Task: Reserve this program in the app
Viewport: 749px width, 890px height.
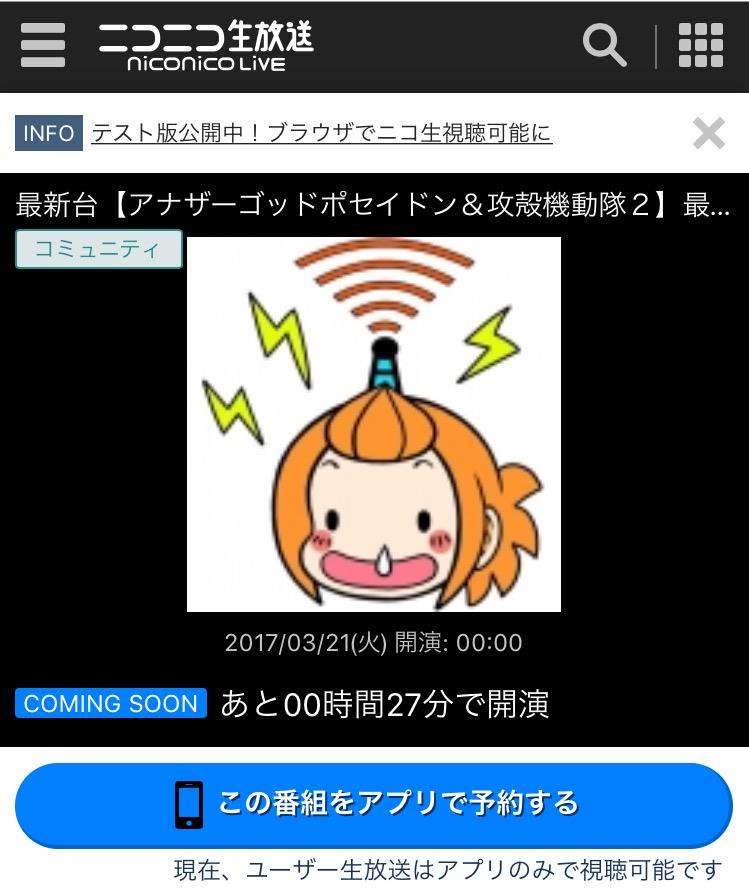Action: point(373,804)
